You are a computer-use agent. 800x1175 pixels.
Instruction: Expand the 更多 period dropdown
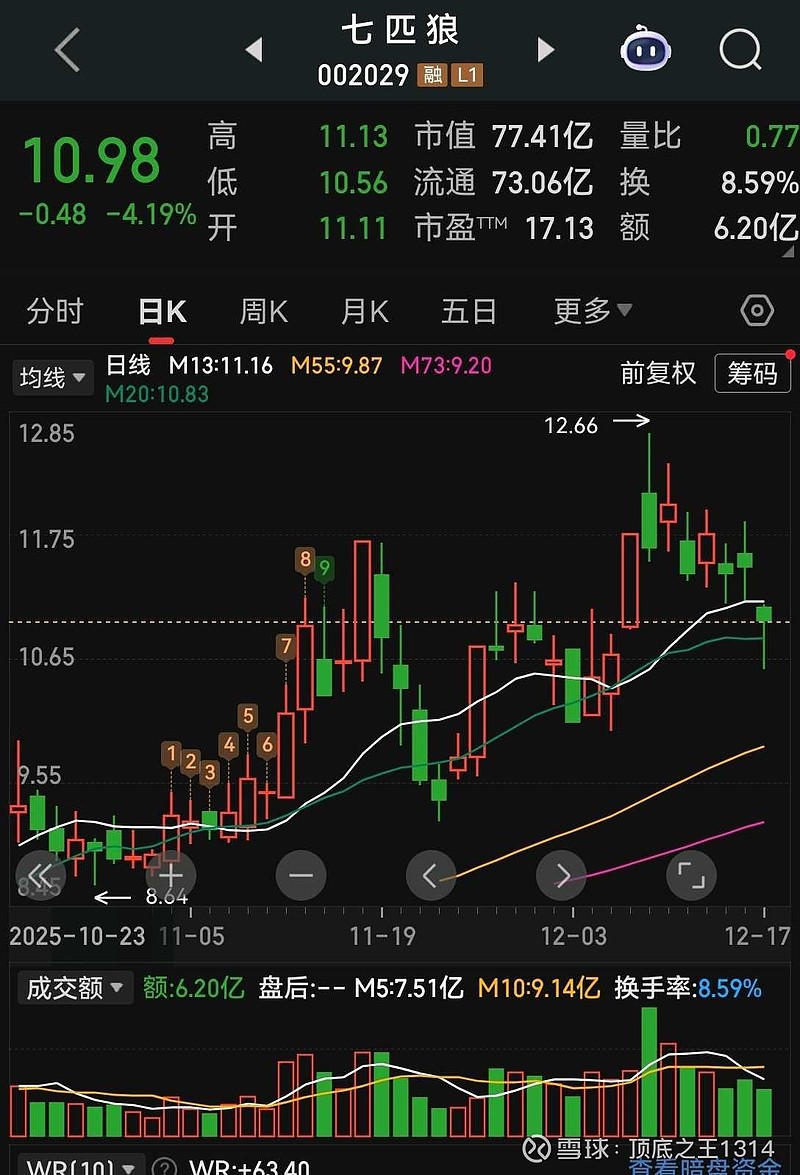point(593,311)
